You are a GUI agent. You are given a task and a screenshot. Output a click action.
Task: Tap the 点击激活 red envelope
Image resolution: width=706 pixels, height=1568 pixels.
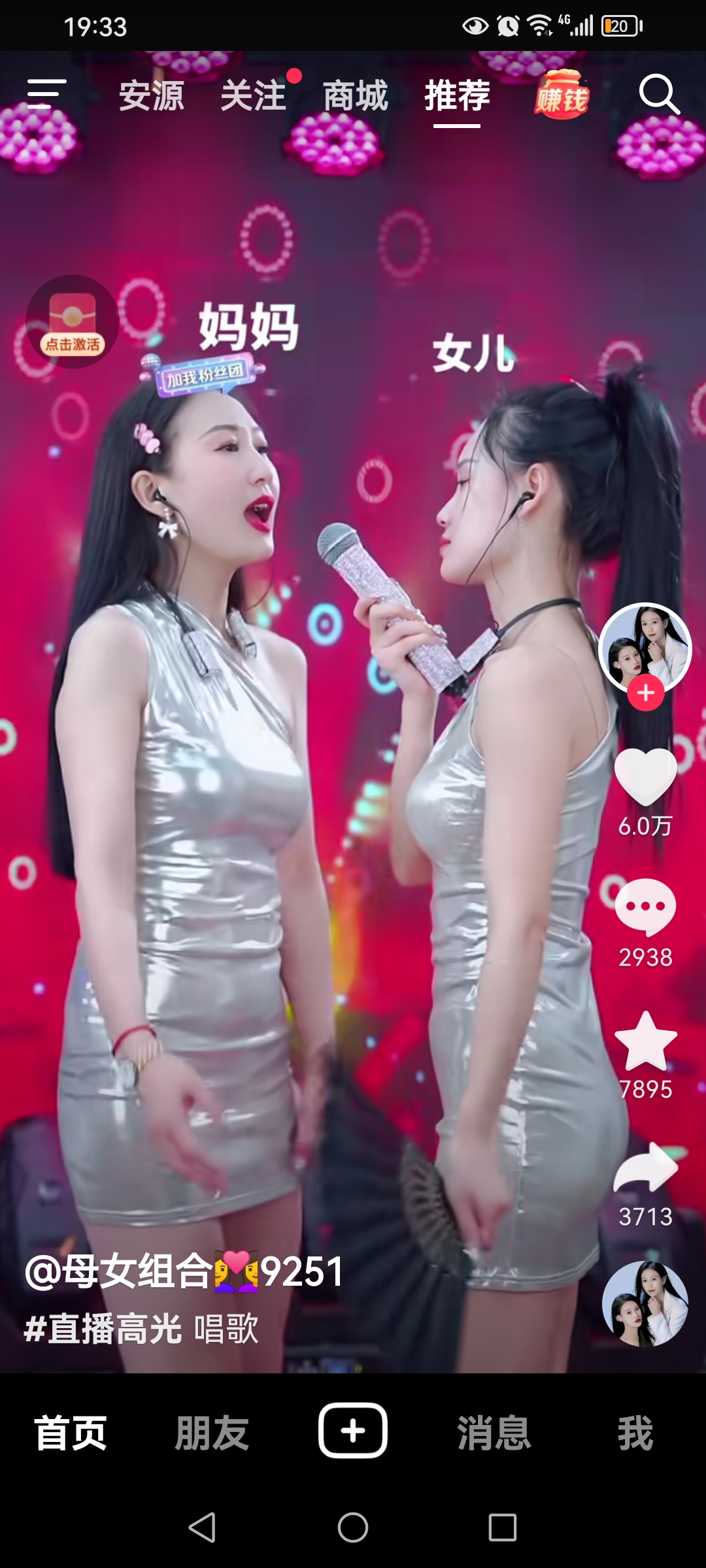pos(72,321)
